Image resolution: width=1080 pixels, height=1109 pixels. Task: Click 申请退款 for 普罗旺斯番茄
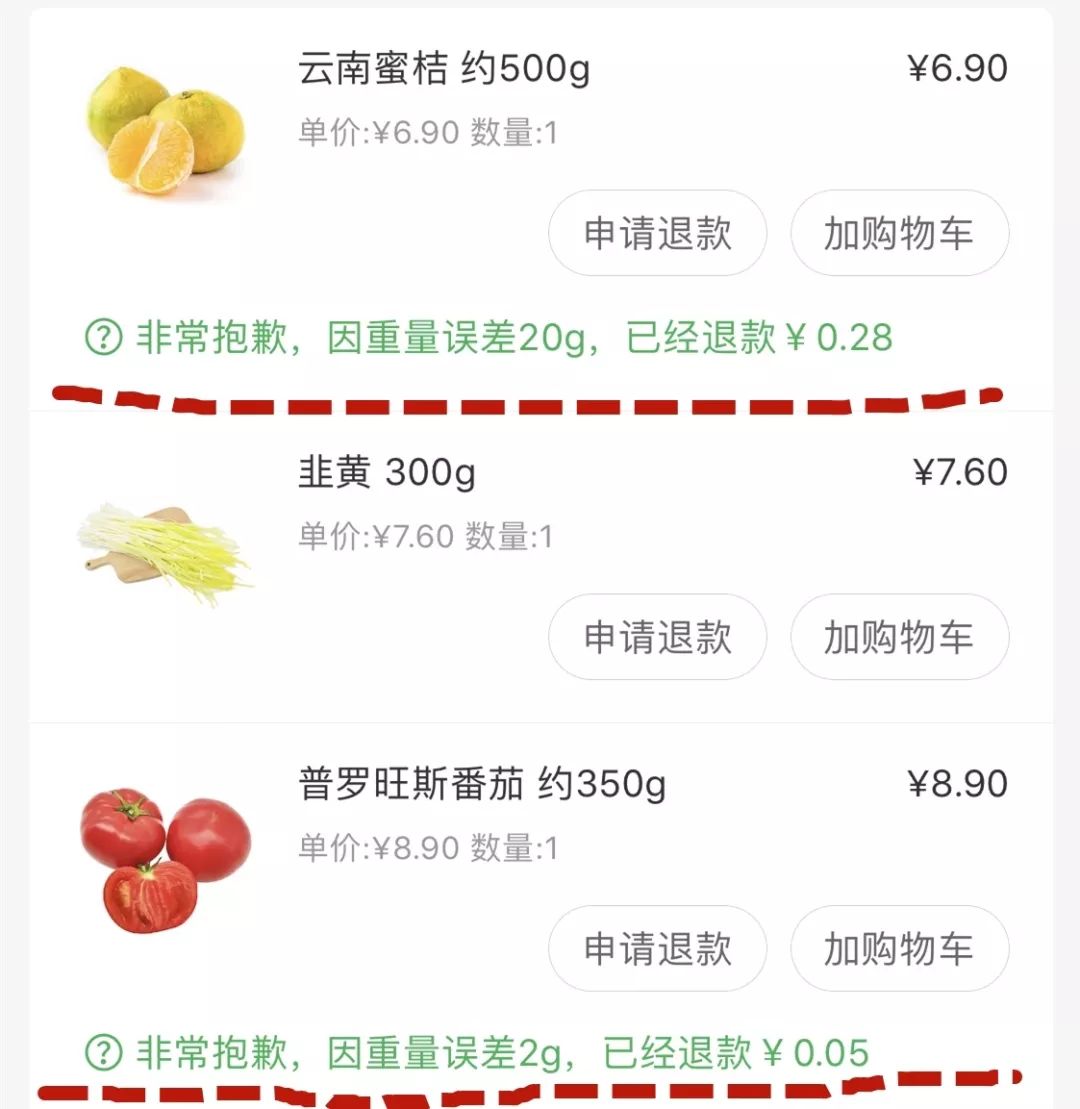point(657,949)
